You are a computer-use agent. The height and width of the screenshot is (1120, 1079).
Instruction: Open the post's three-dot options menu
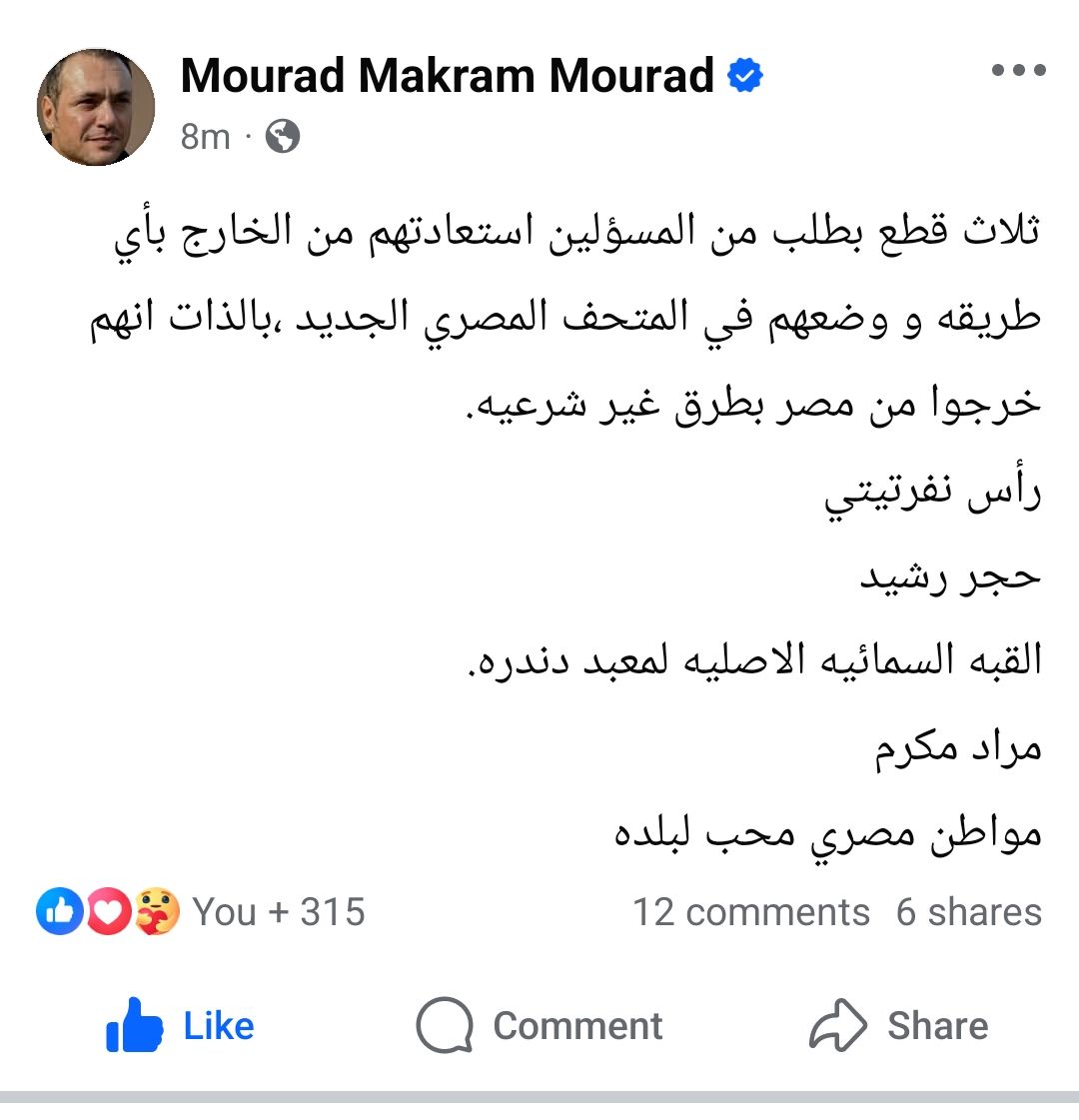pyautogui.click(x=1018, y=71)
